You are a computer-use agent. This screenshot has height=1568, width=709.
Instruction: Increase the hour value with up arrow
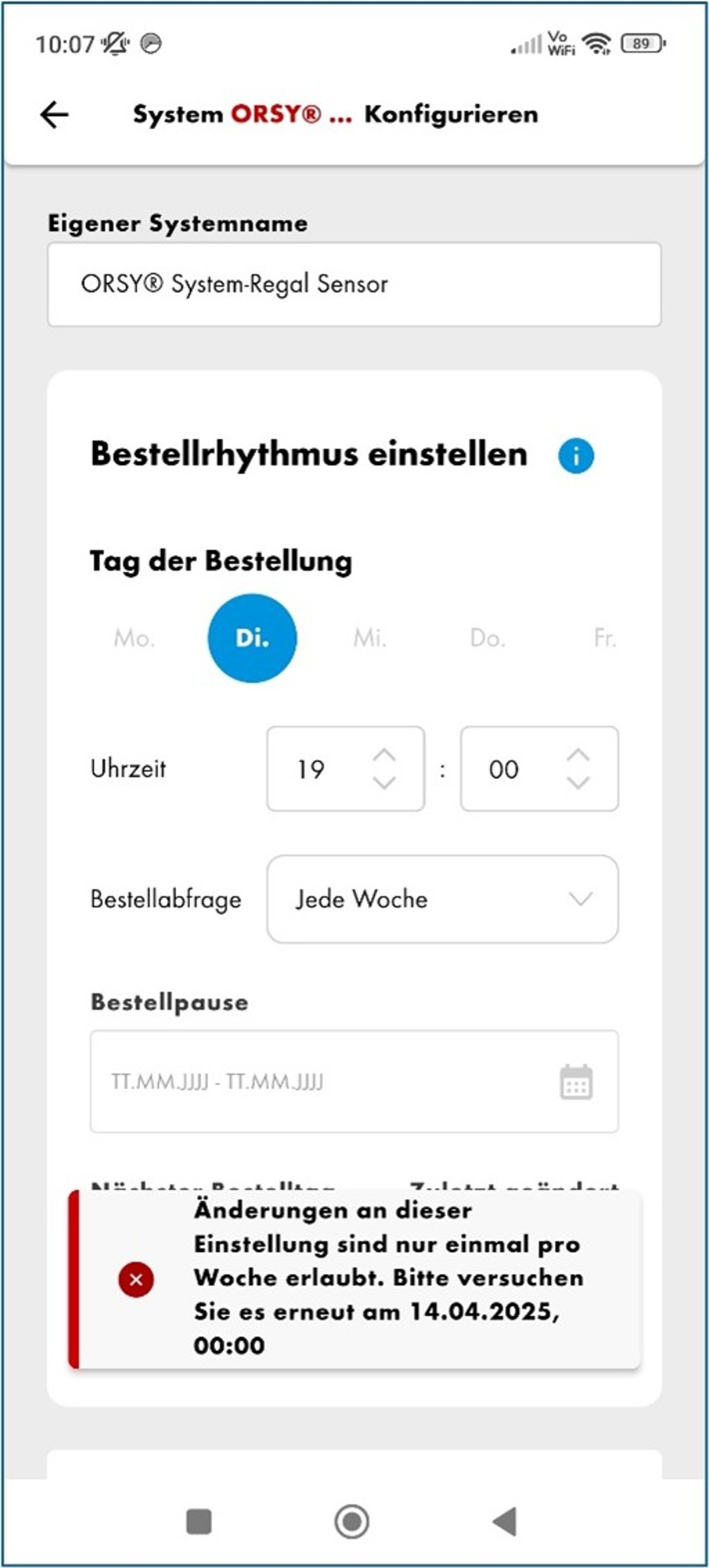[384, 755]
